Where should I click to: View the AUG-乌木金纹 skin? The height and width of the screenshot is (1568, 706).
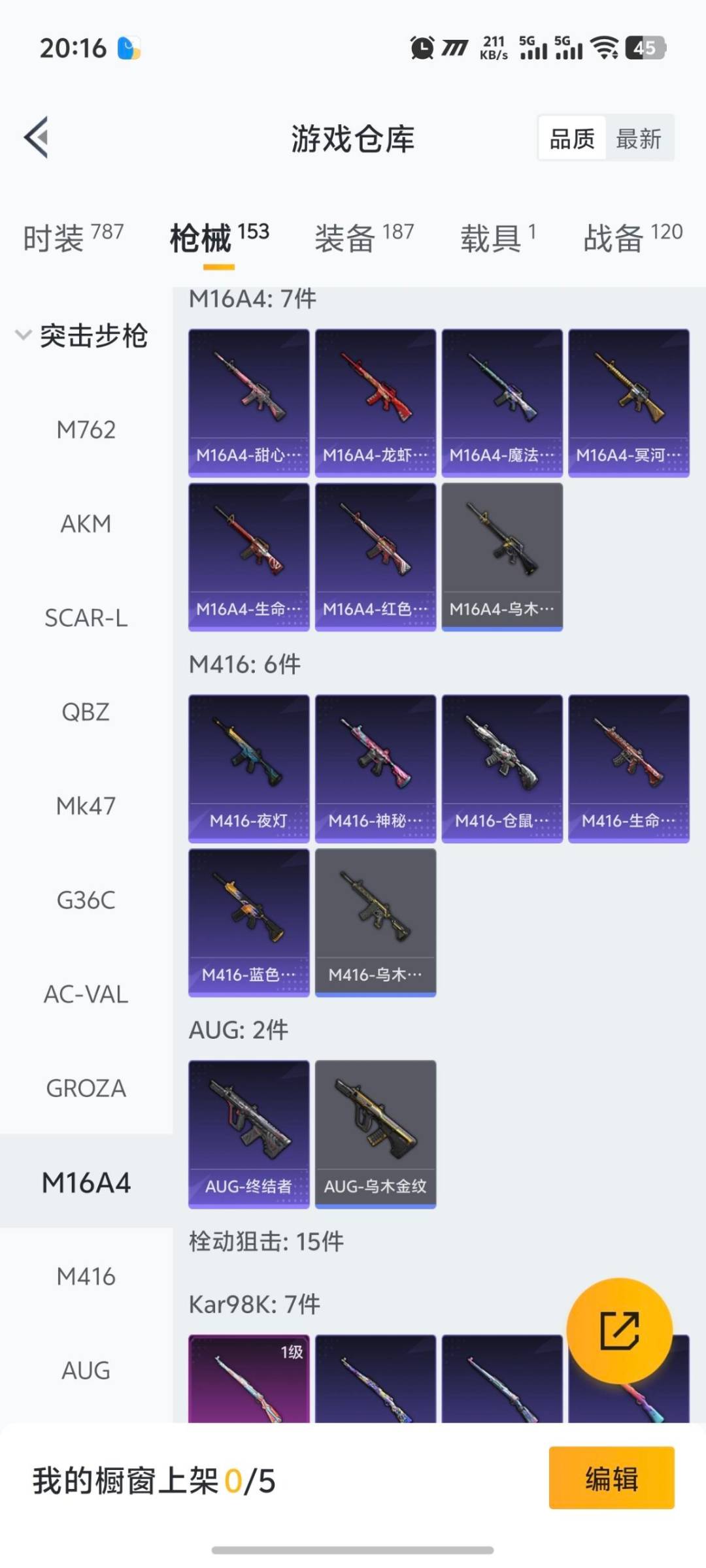[375, 1134]
